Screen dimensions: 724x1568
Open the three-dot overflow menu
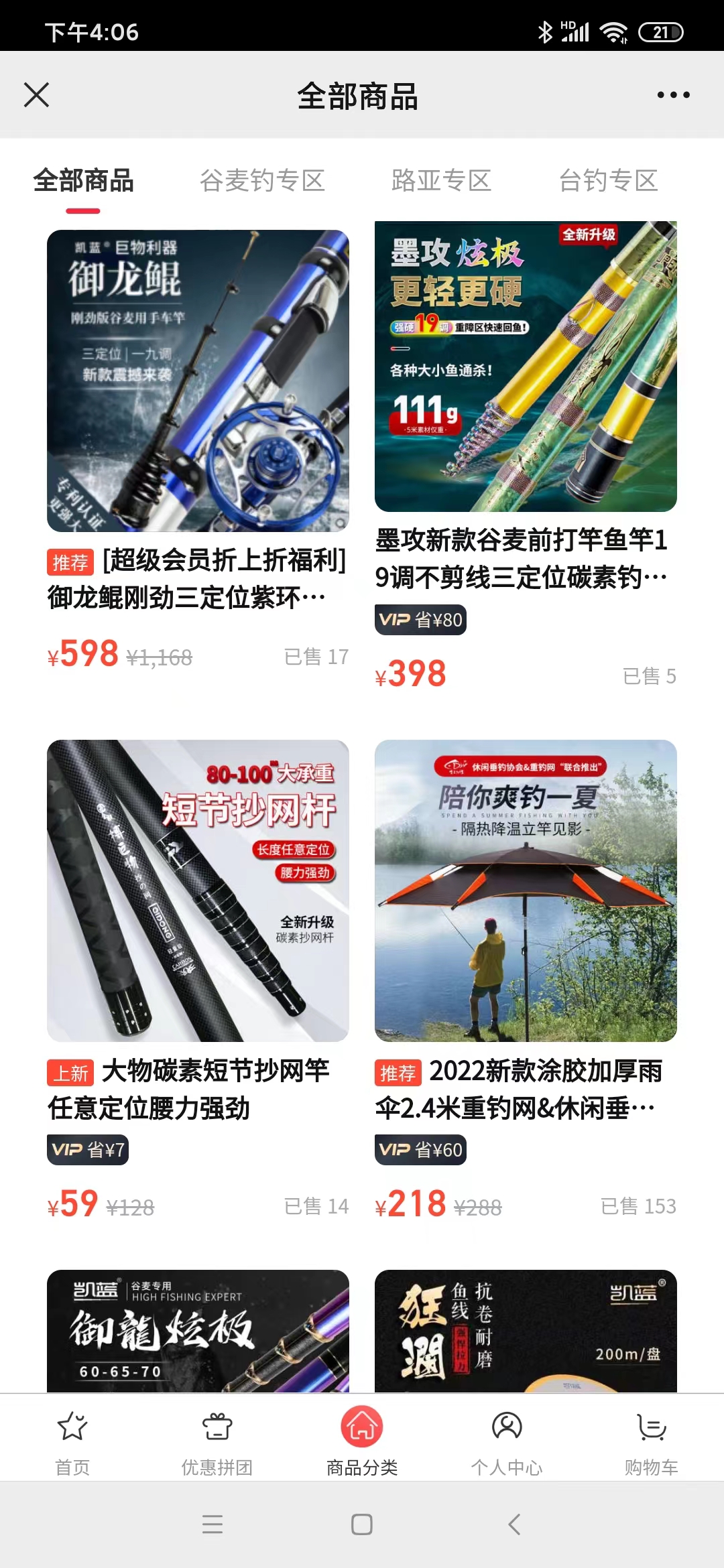click(x=673, y=94)
